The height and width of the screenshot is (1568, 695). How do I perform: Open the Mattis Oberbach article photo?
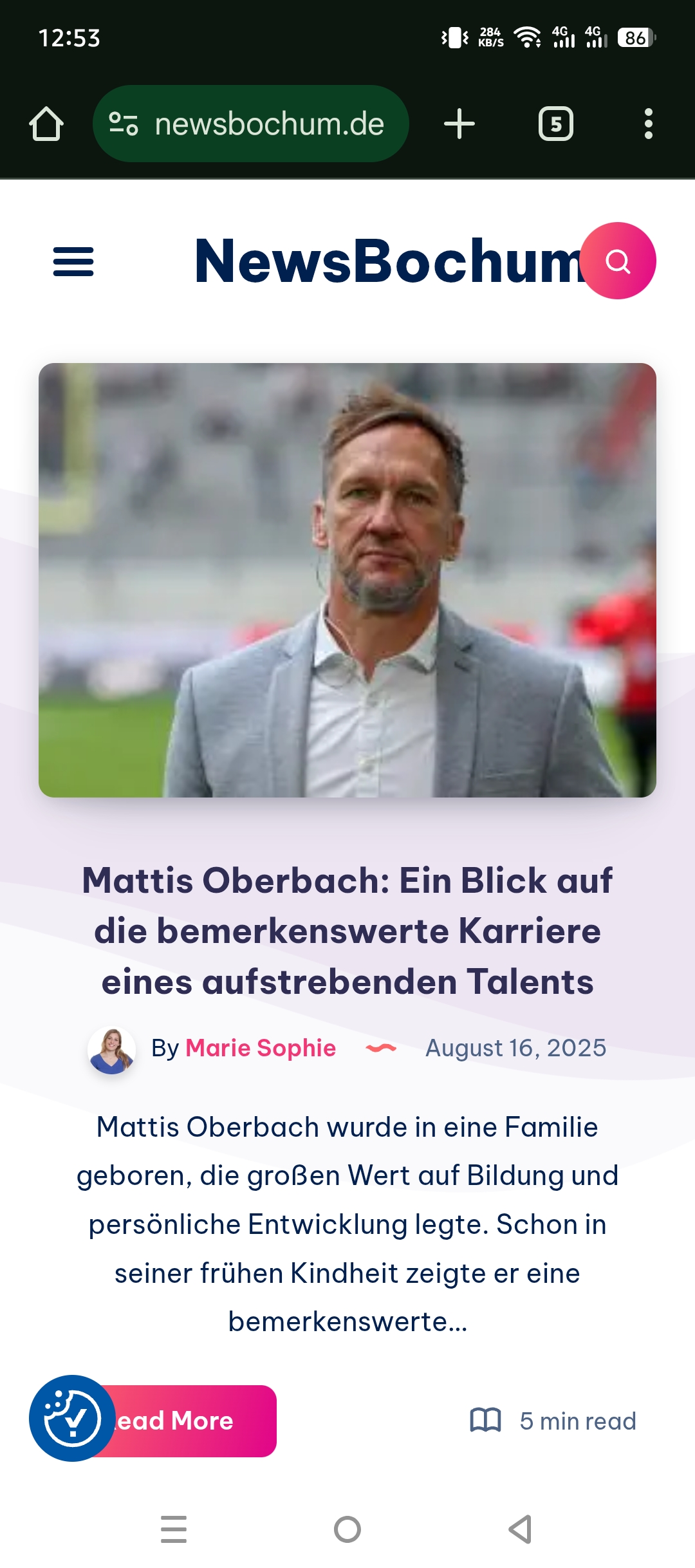pyautogui.click(x=347, y=579)
